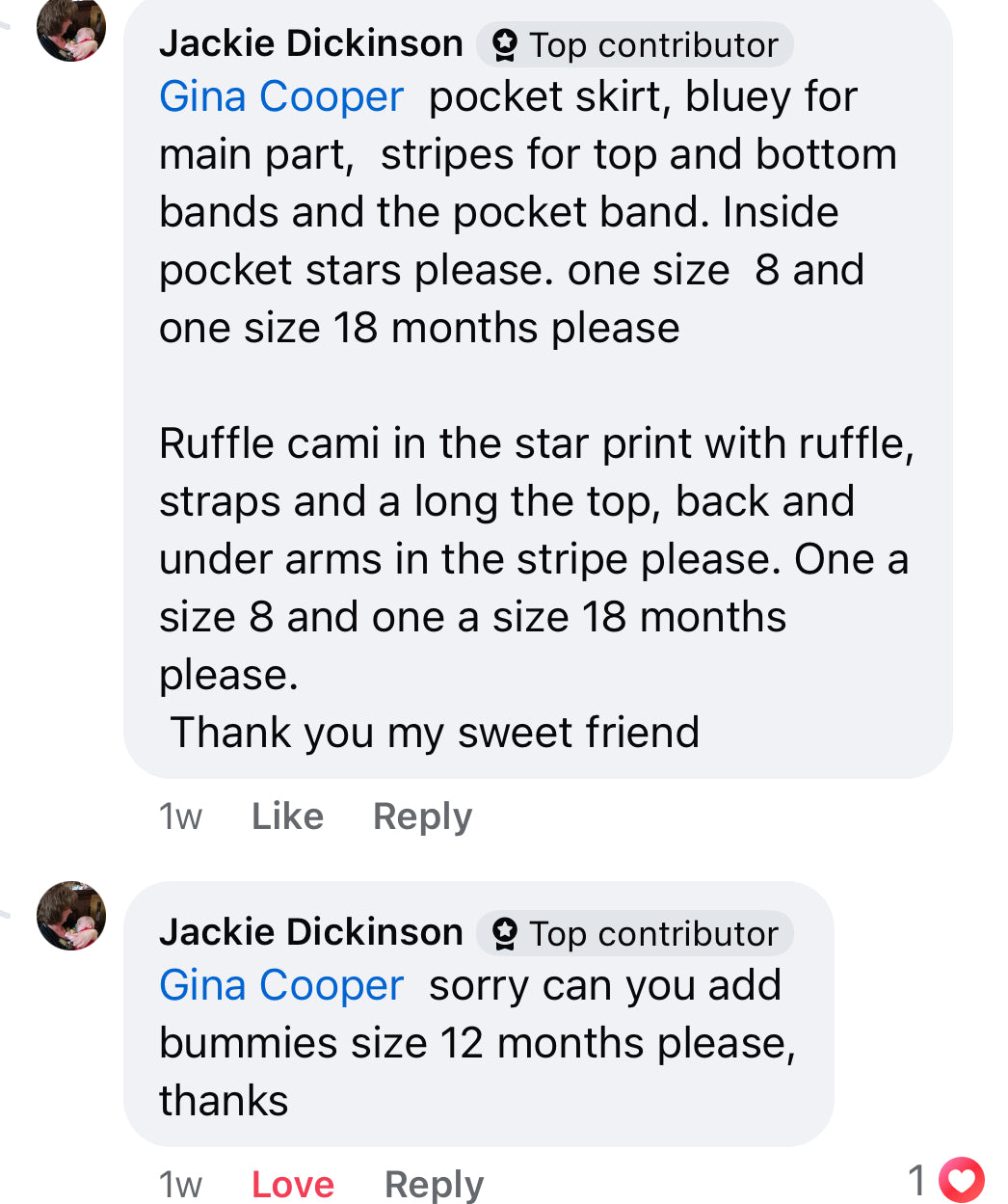Reply to the bummies size 12 months comment
The height and width of the screenshot is (1204, 1008).
[x=434, y=1184]
